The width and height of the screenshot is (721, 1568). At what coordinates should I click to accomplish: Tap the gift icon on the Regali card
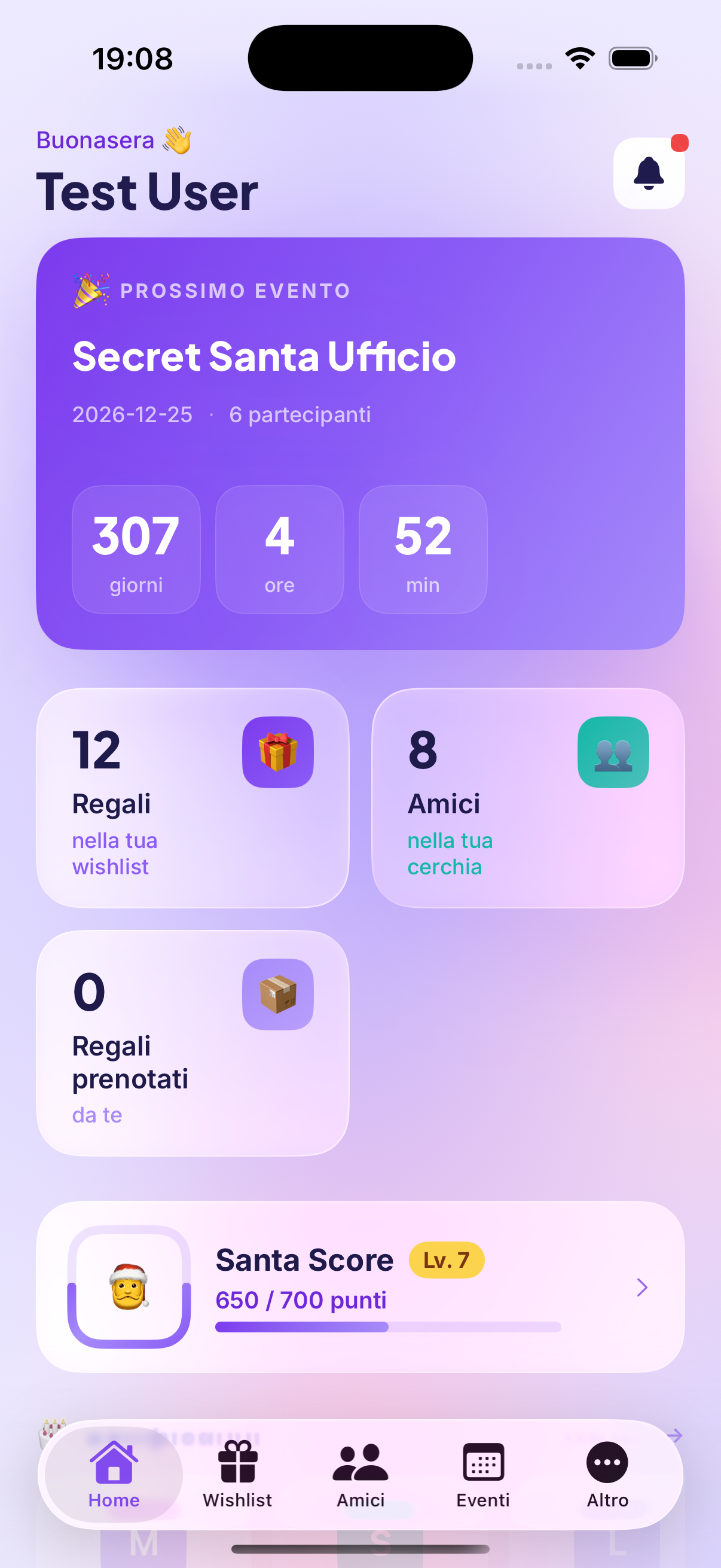pyautogui.click(x=277, y=751)
